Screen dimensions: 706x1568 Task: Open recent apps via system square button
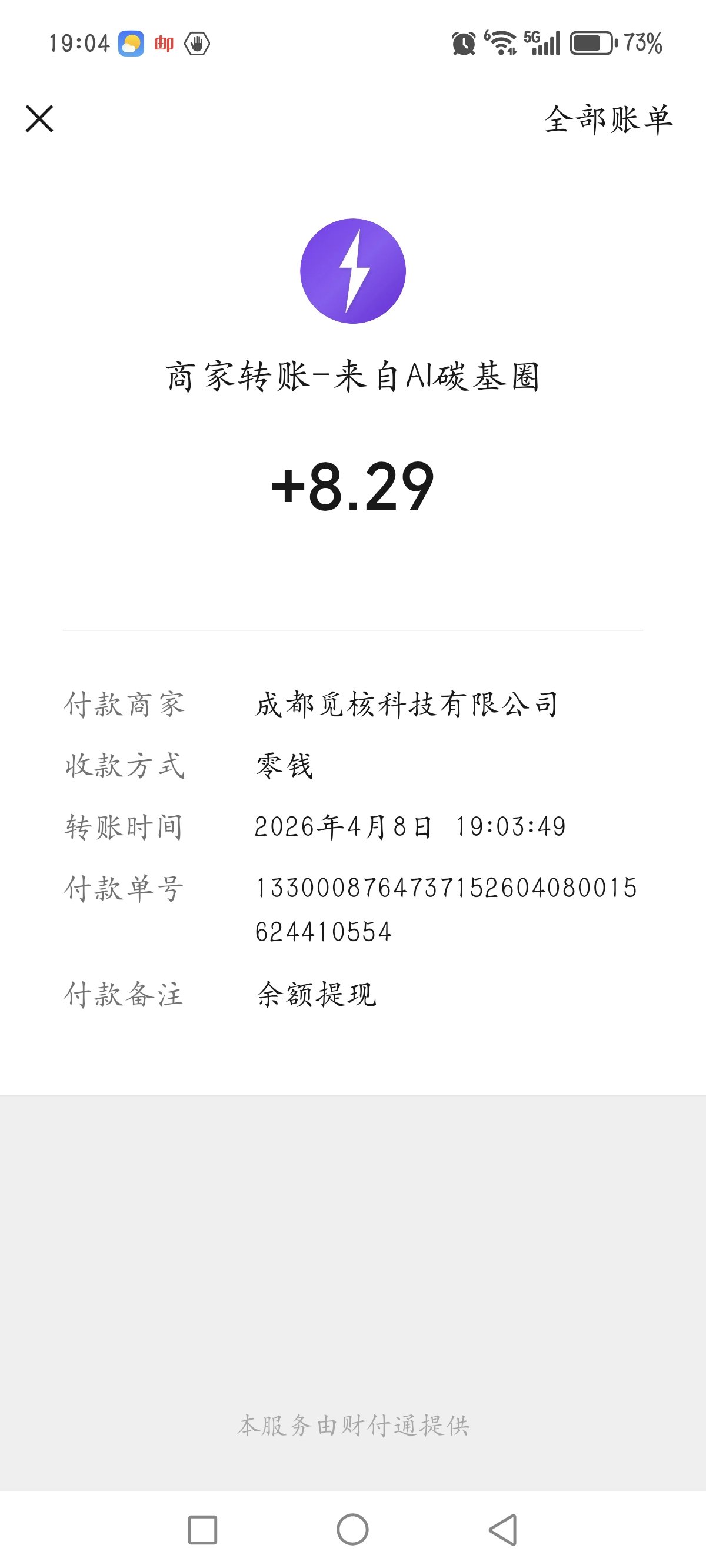point(202,1529)
